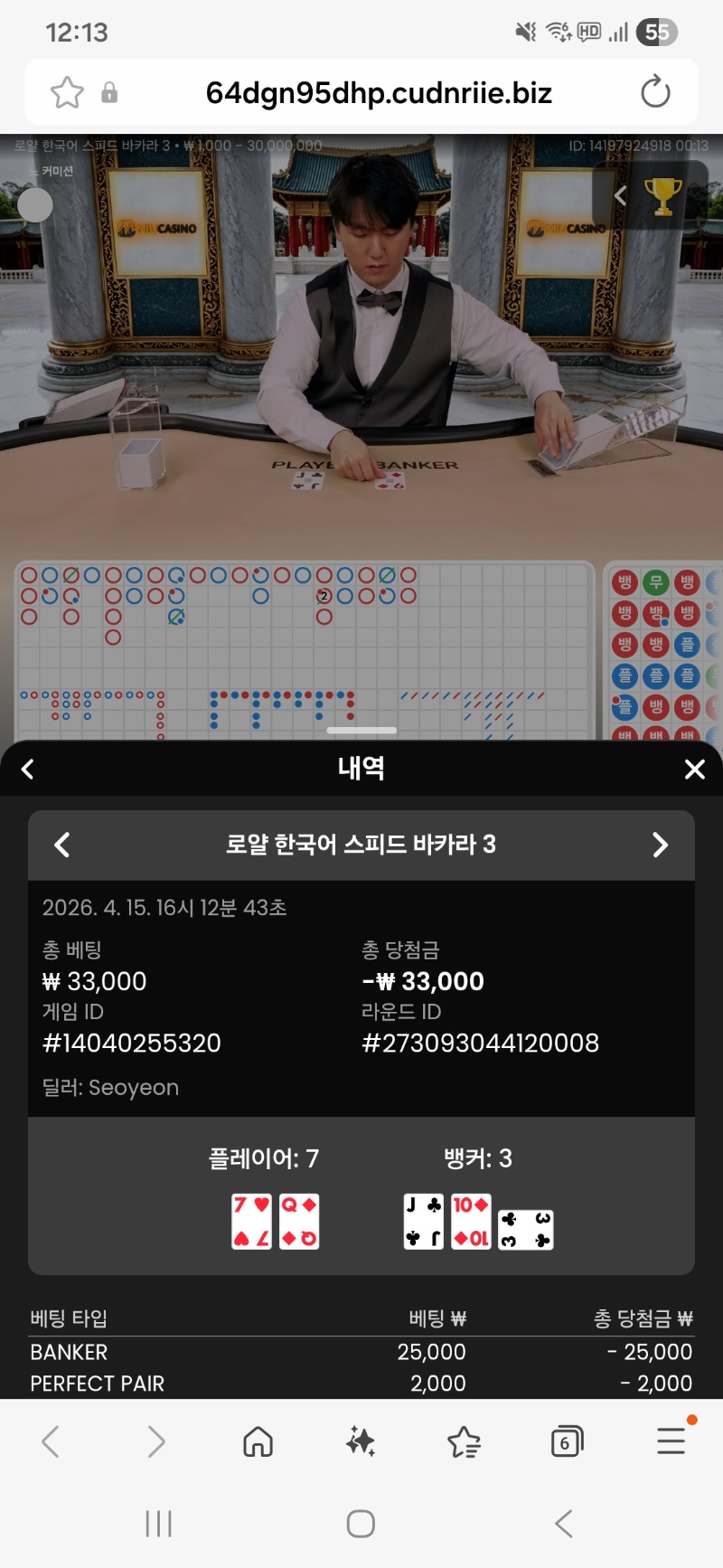Tap the address bar URL
723x1568 pixels.
[379, 93]
